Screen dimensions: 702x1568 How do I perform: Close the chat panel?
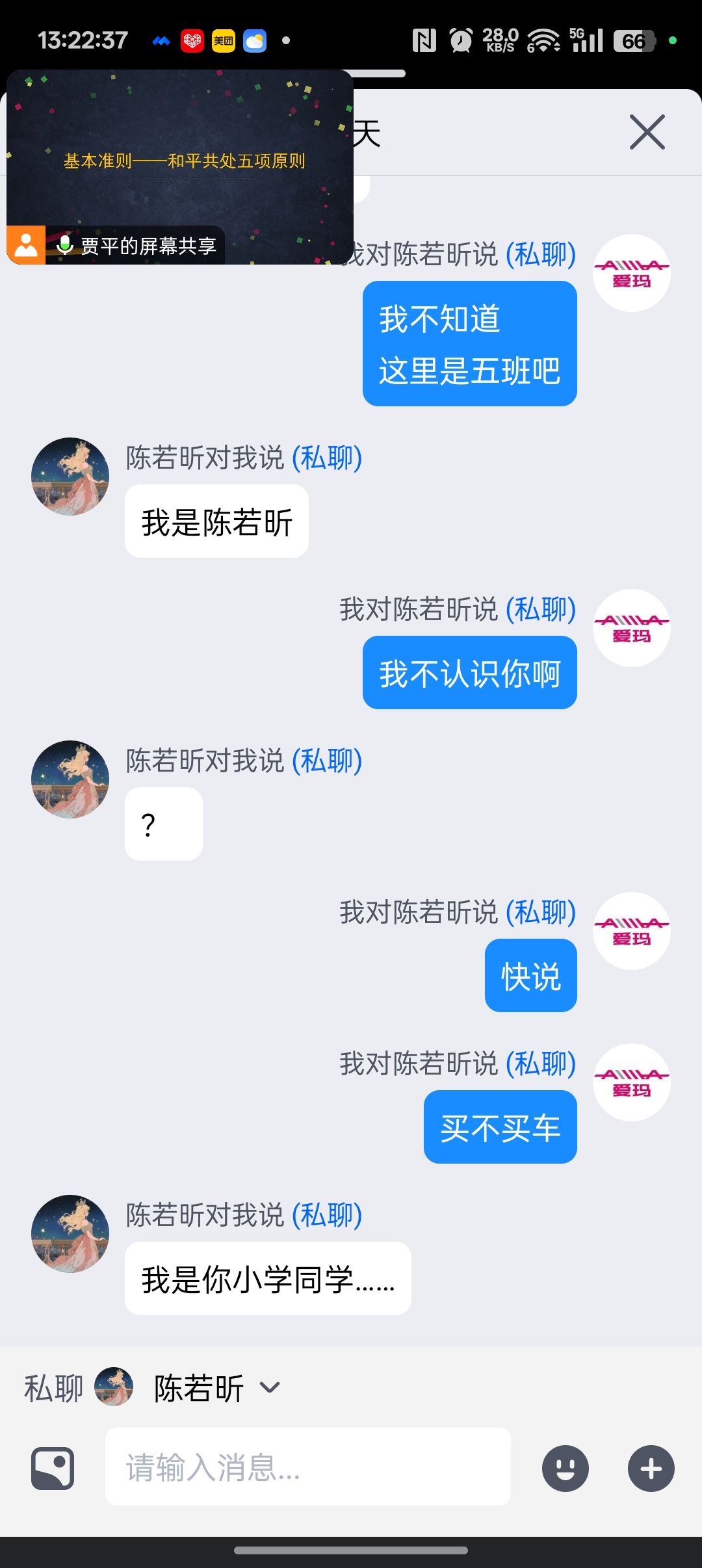[647, 132]
